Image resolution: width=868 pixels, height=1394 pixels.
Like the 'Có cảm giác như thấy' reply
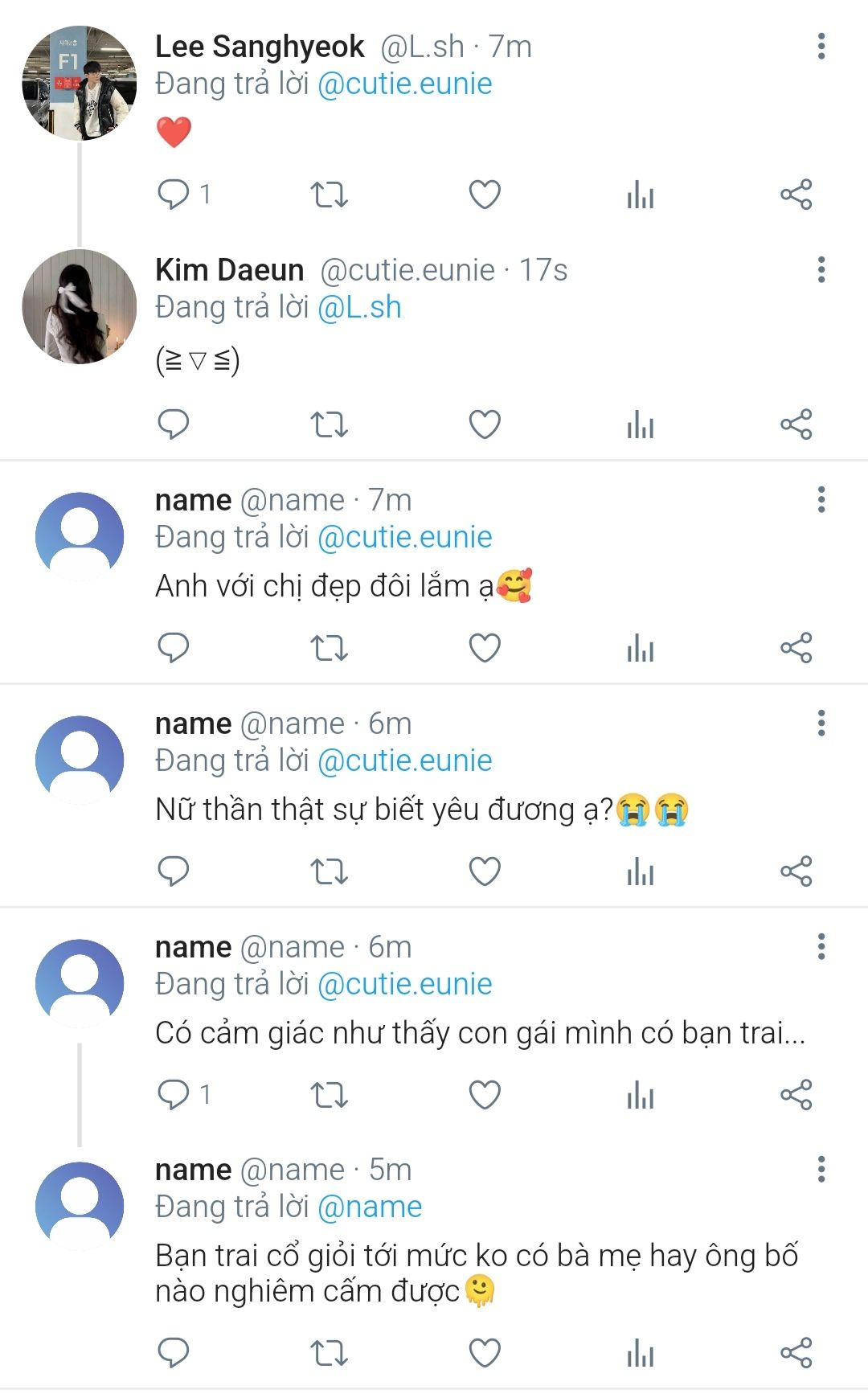click(x=485, y=1094)
